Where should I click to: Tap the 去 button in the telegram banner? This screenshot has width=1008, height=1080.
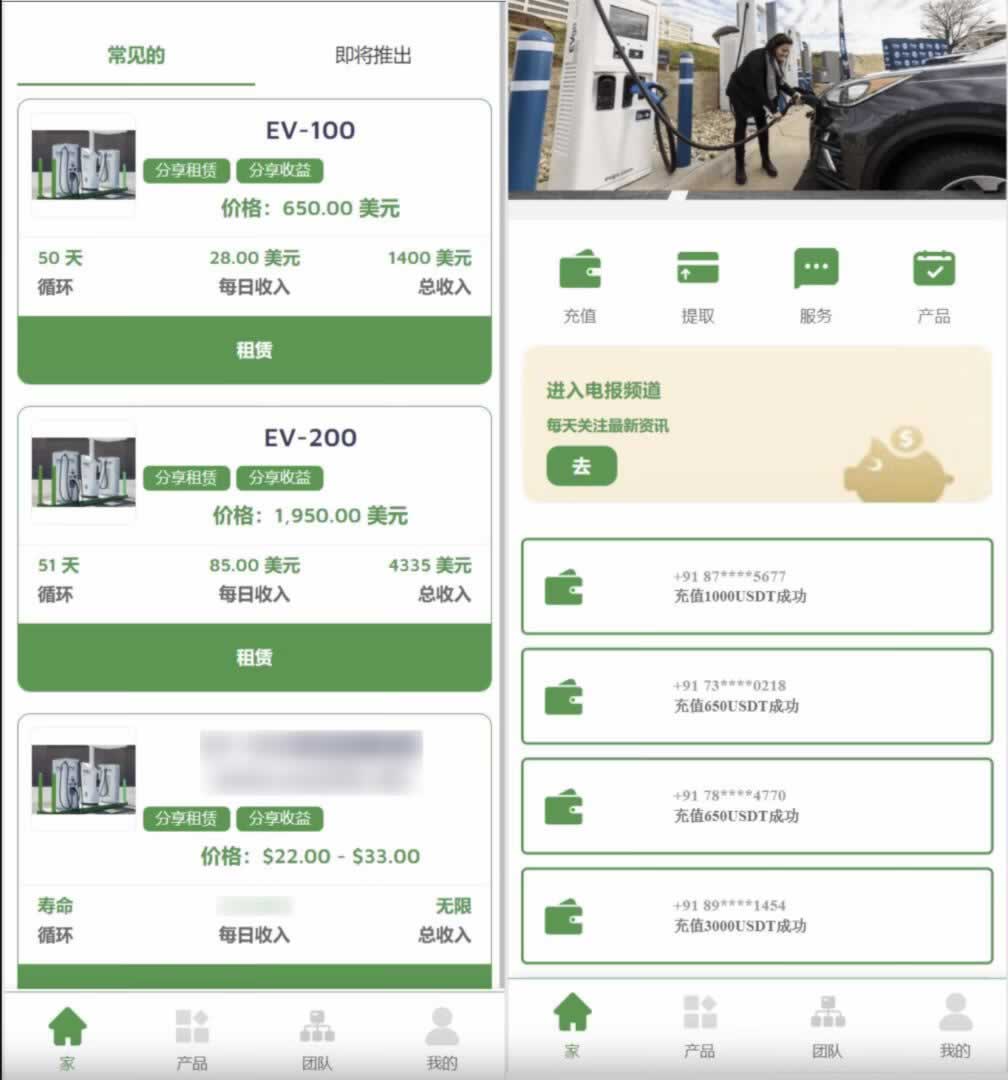coord(581,466)
